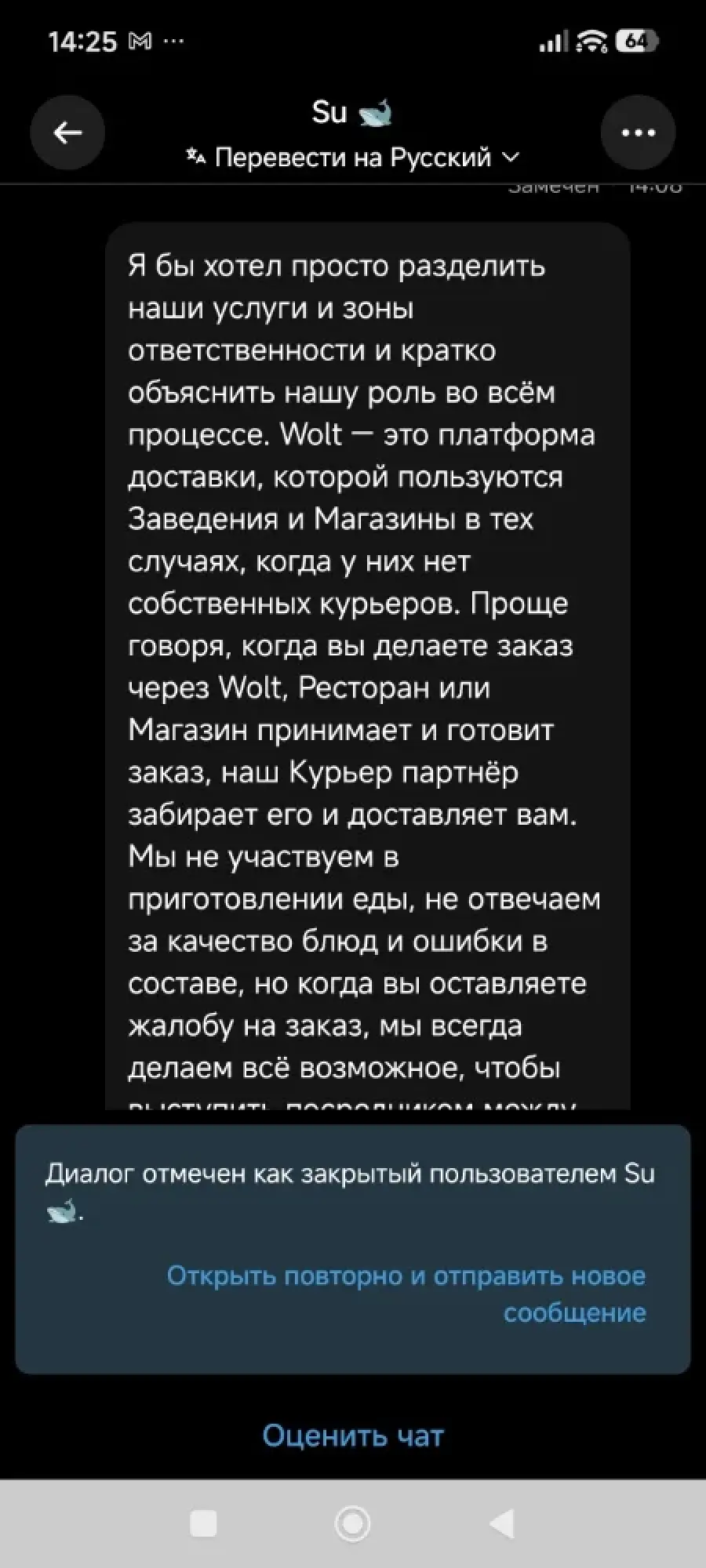This screenshot has height=1568, width=706.
Task: Open recent apps via square button
Action: point(204,1524)
